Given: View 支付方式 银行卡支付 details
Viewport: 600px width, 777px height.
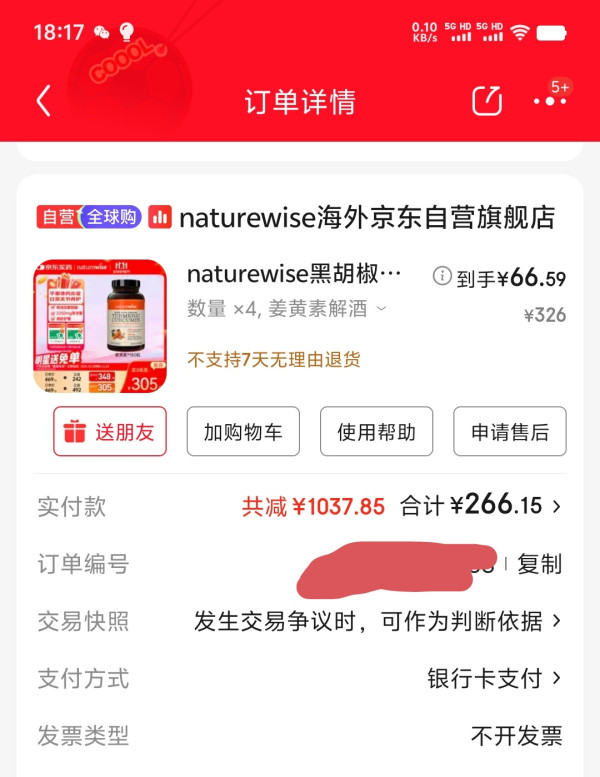Looking at the screenshot, I should point(494,678).
